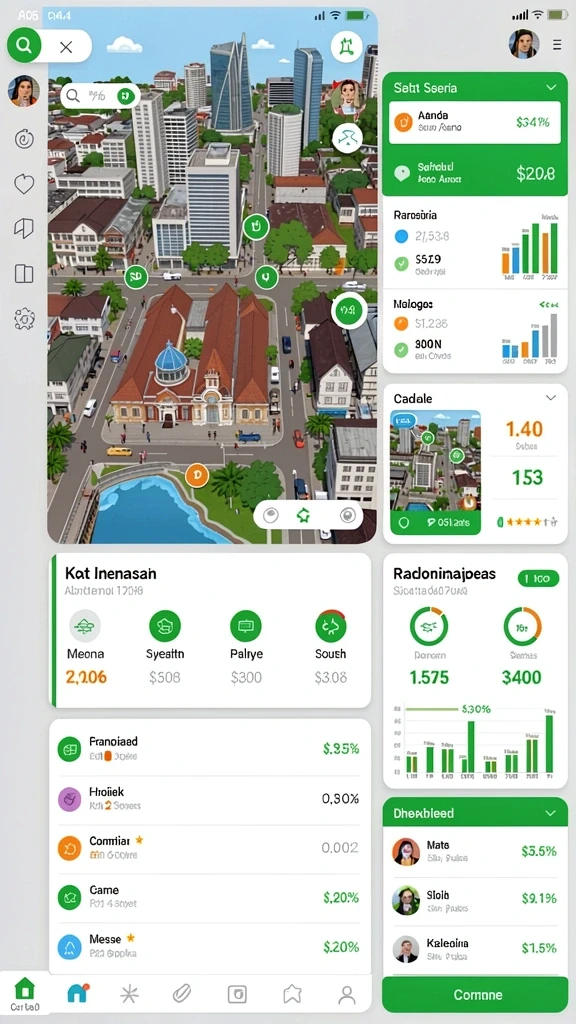Open the Cadale city map thumbnail
Image resolution: width=576 pixels, height=1024 pixels.
(435, 472)
